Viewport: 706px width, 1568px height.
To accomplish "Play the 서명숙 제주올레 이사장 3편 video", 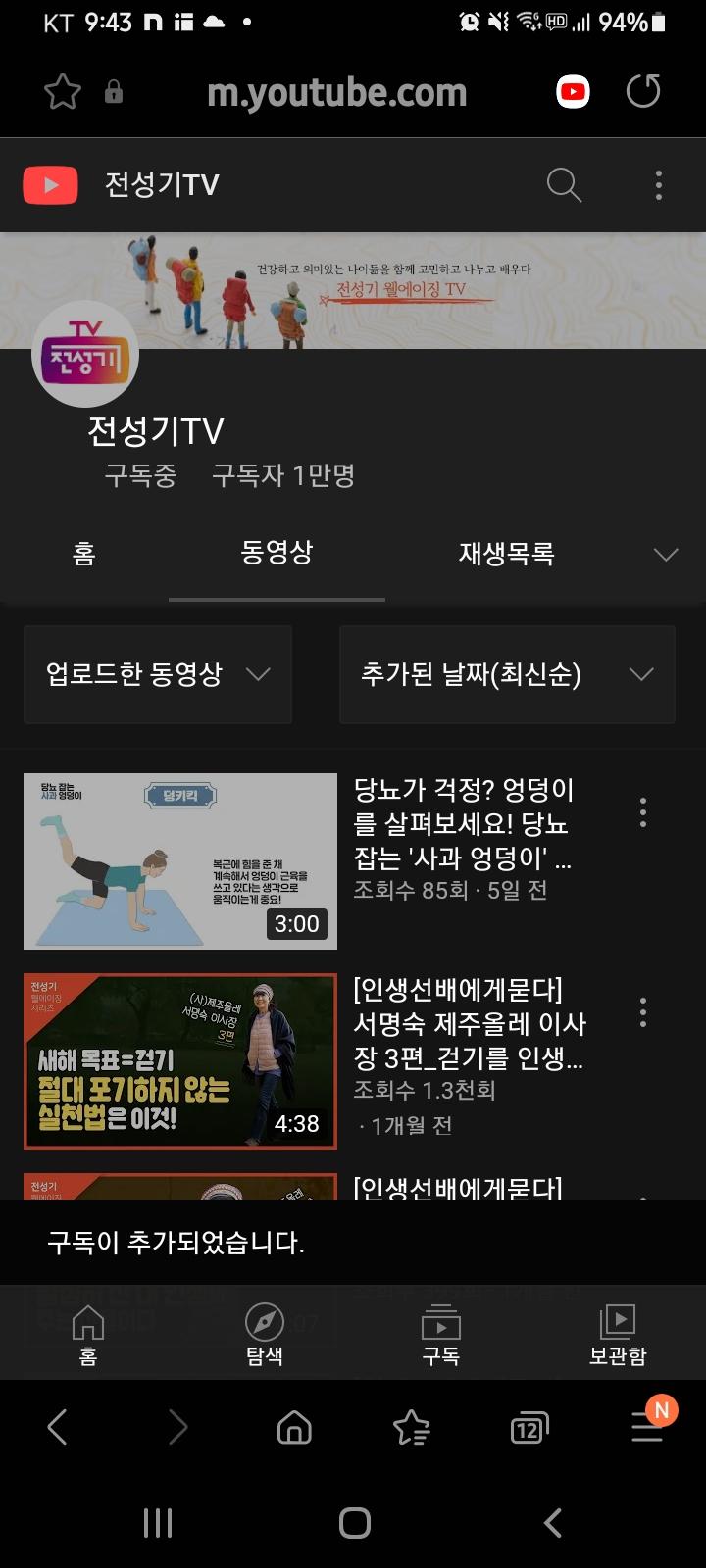I will (x=180, y=1060).
